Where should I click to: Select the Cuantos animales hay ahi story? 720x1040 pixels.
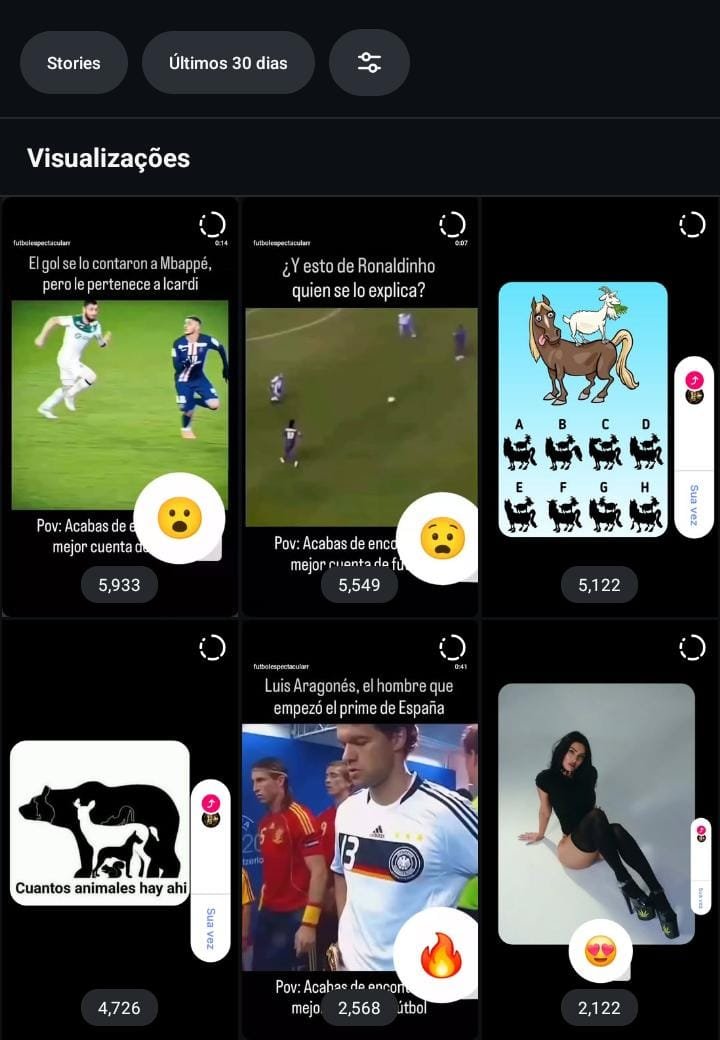point(100,822)
